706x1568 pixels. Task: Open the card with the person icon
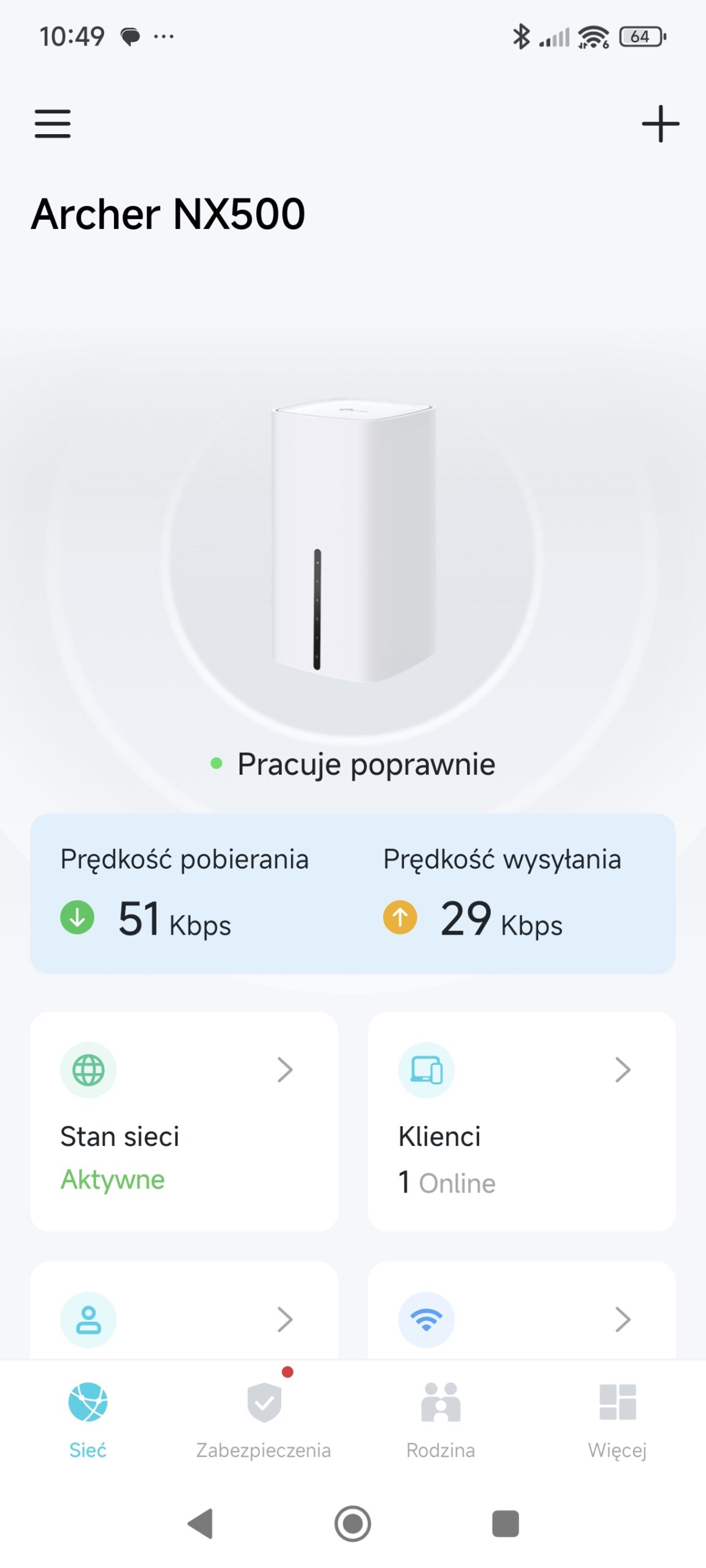[x=184, y=1317]
